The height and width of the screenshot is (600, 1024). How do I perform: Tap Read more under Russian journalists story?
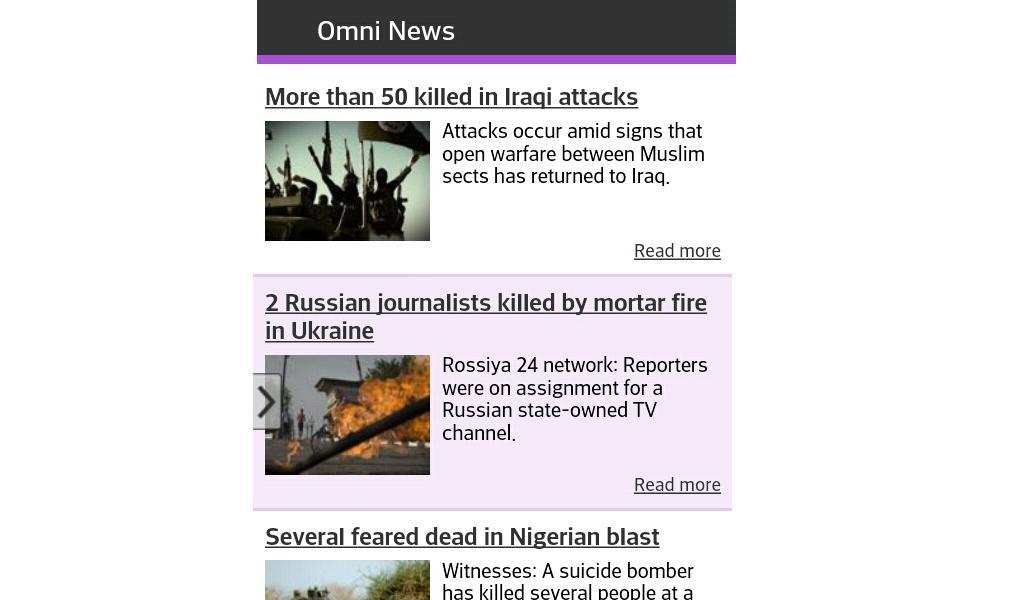point(677,485)
